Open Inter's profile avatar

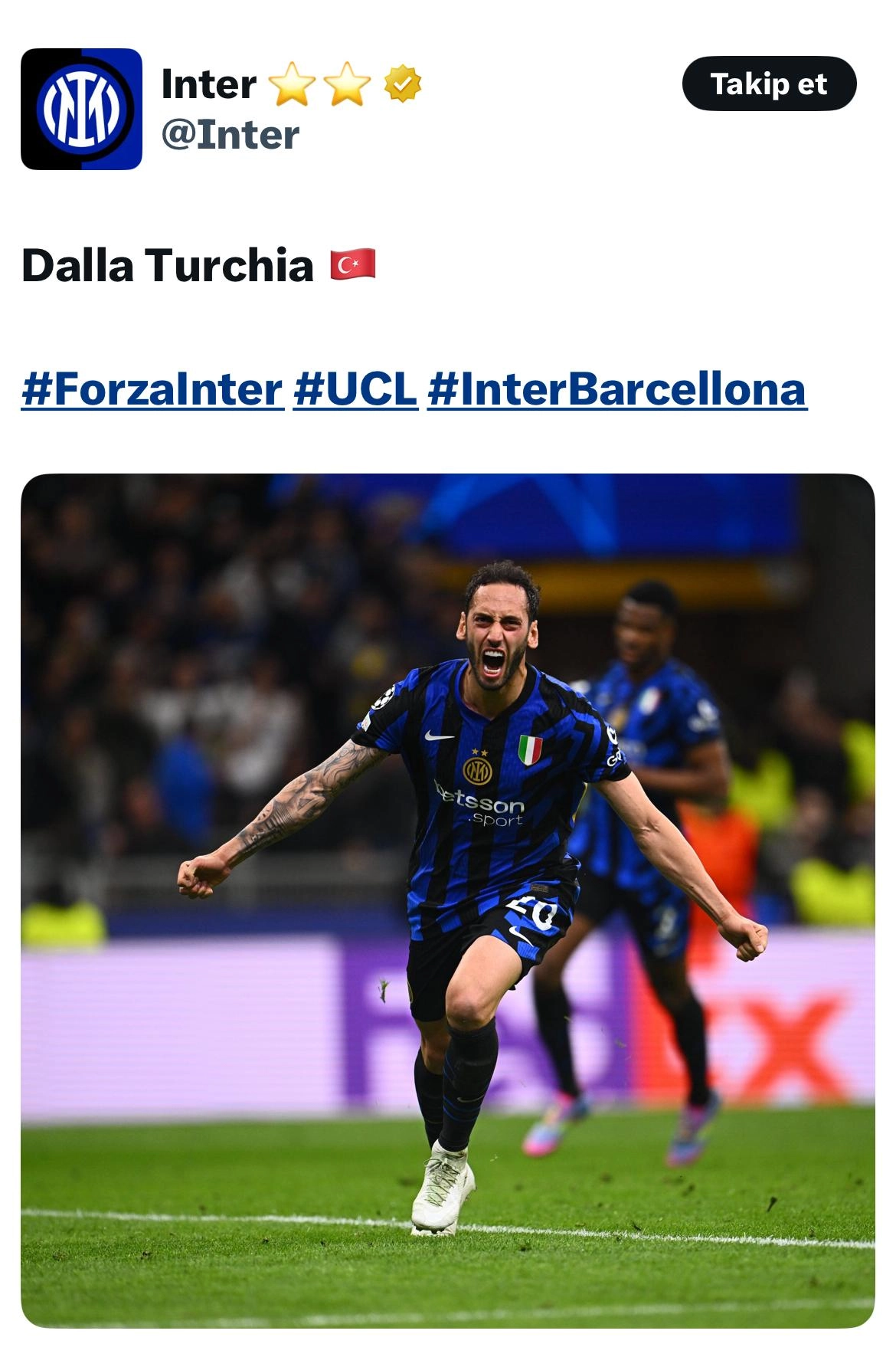pyautogui.click(x=81, y=109)
